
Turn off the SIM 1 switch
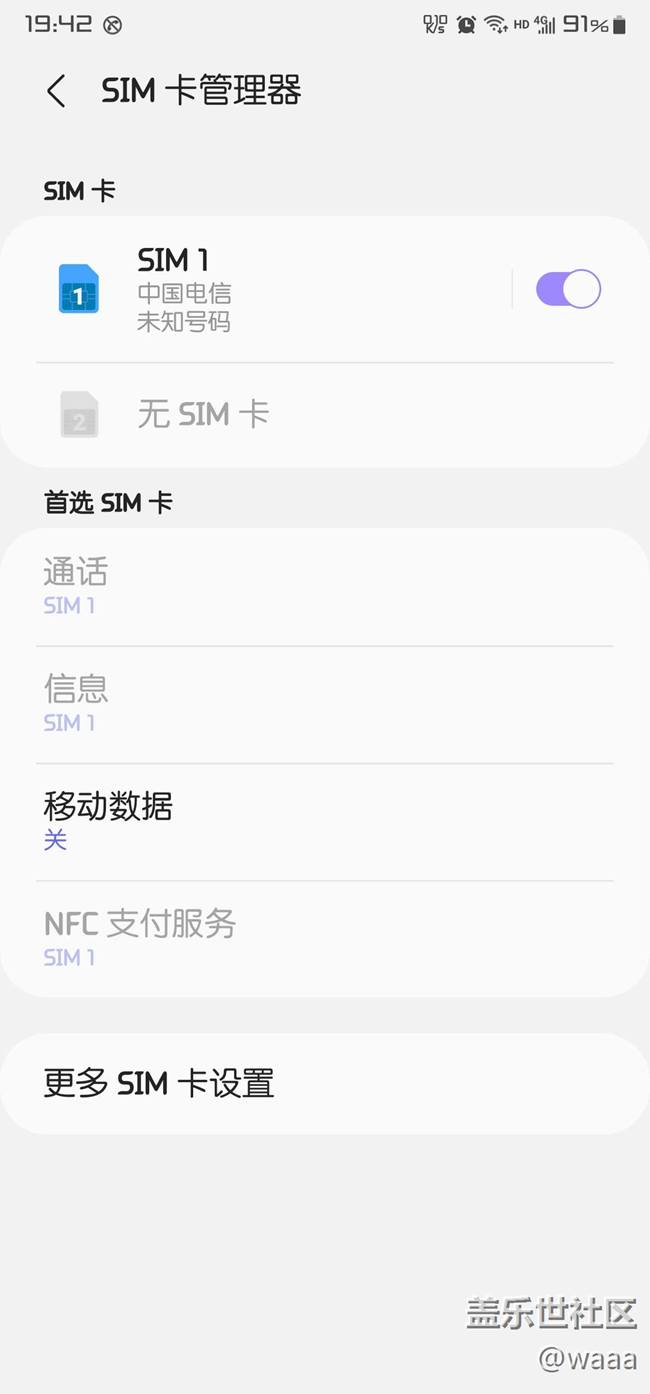[568, 290]
